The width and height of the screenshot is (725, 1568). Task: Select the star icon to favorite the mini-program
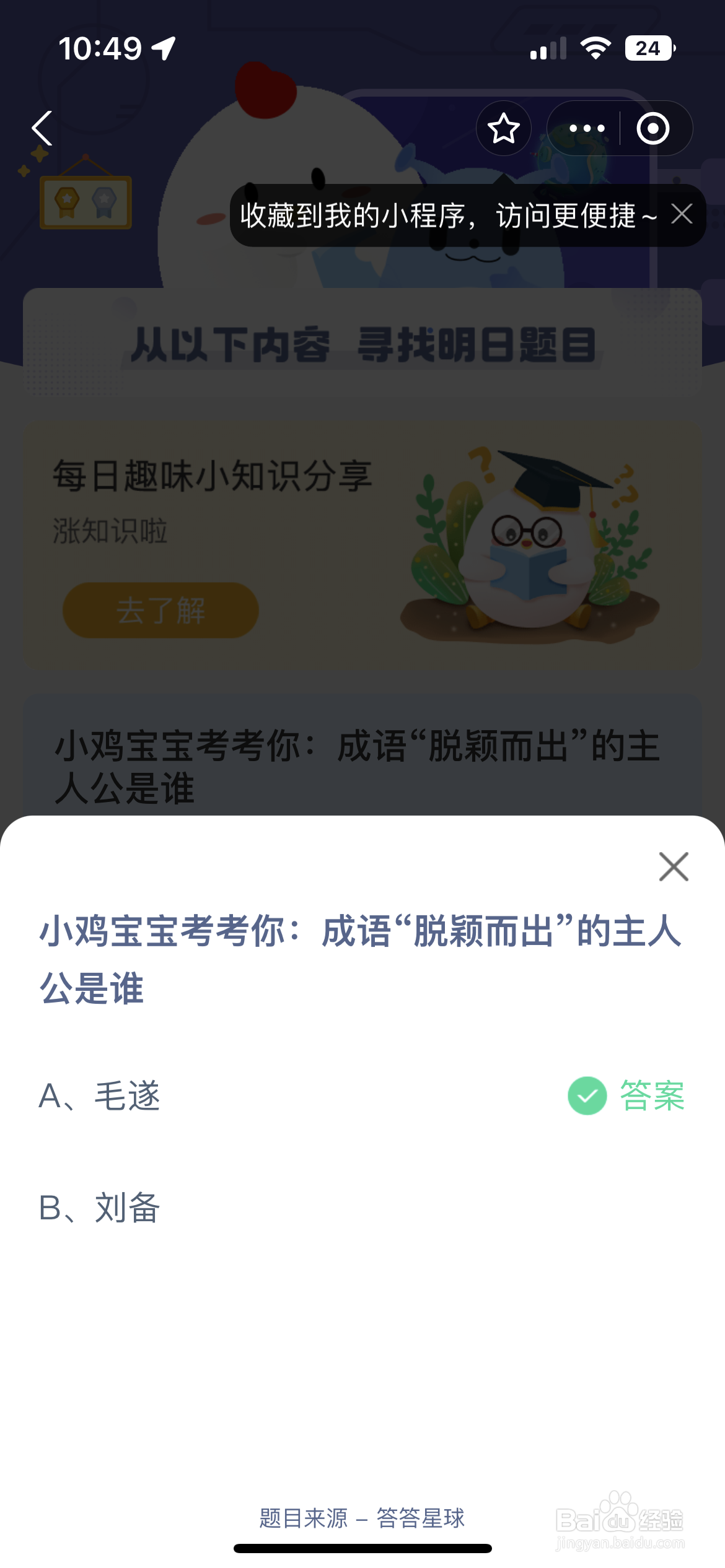pyautogui.click(x=503, y=128)
